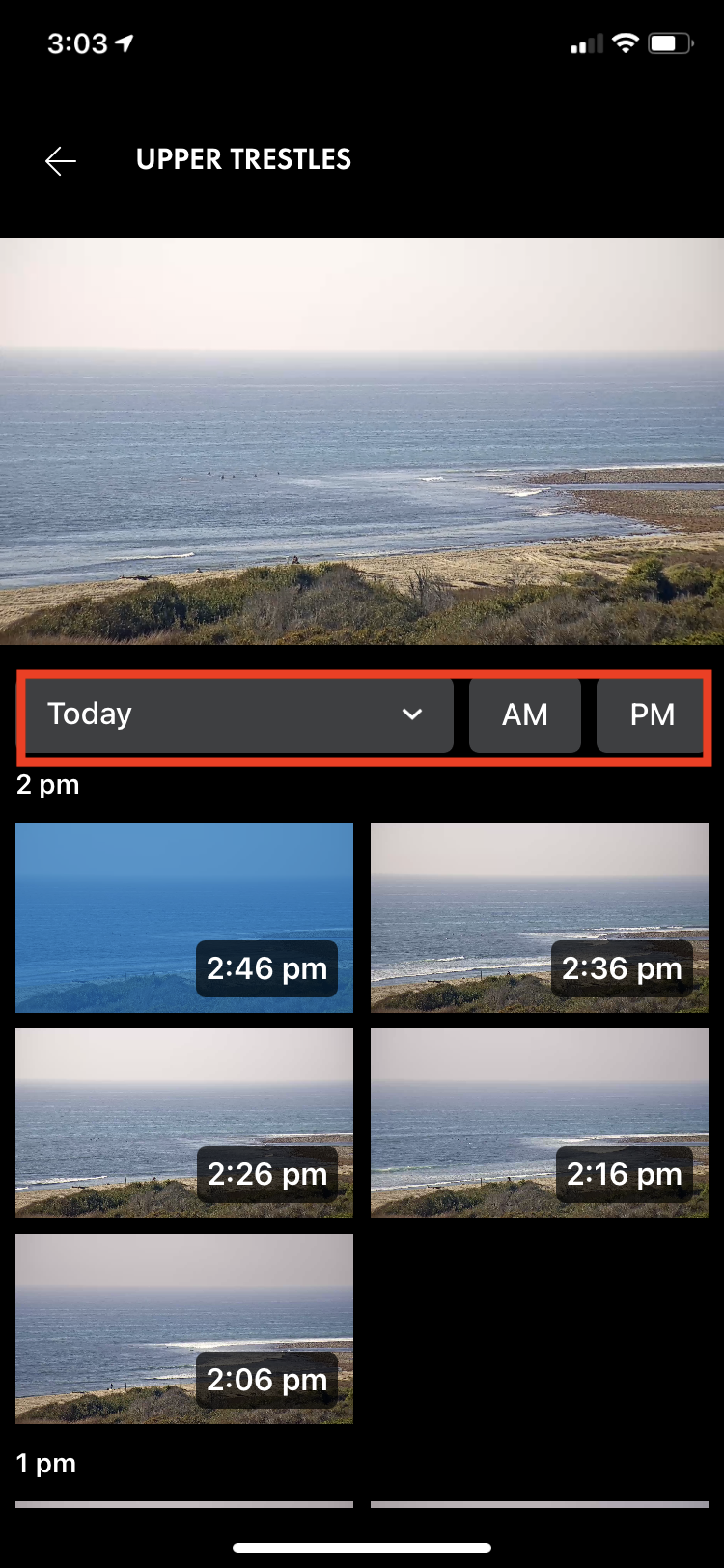Open the 2:36 pm snapshot
The width and height of the screenshot is (724, 1568).
[540, 917]
